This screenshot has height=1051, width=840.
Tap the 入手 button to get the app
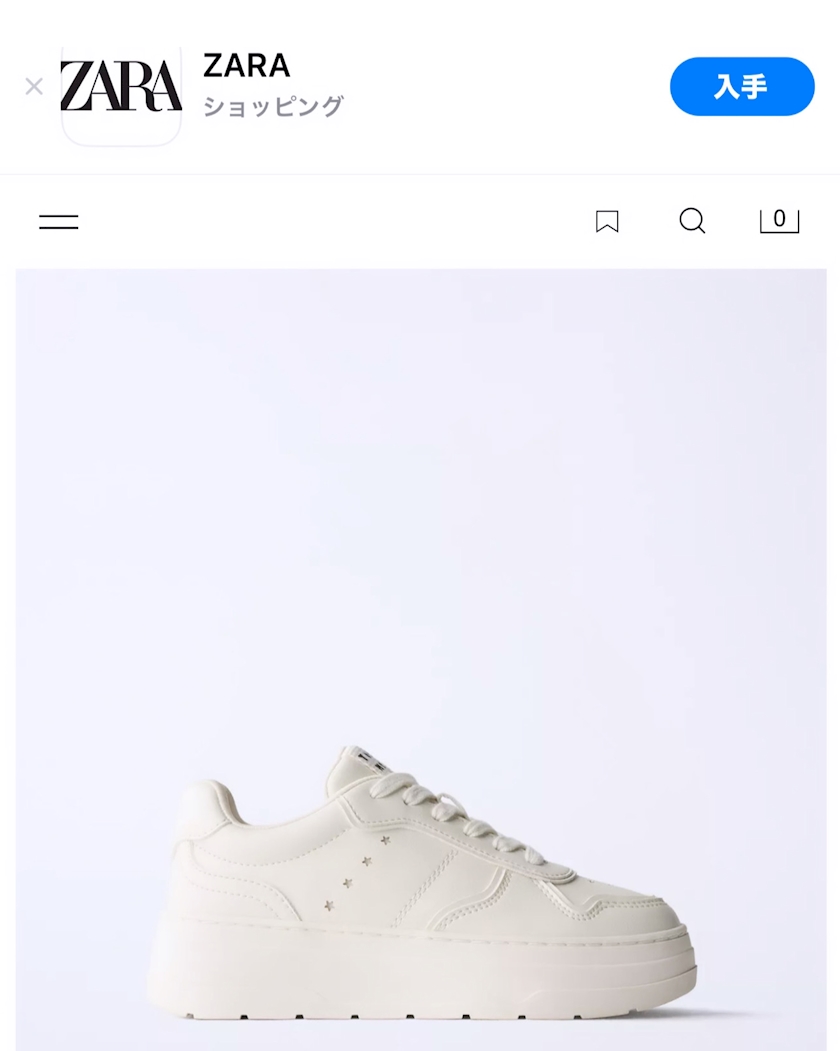(742, 86)
